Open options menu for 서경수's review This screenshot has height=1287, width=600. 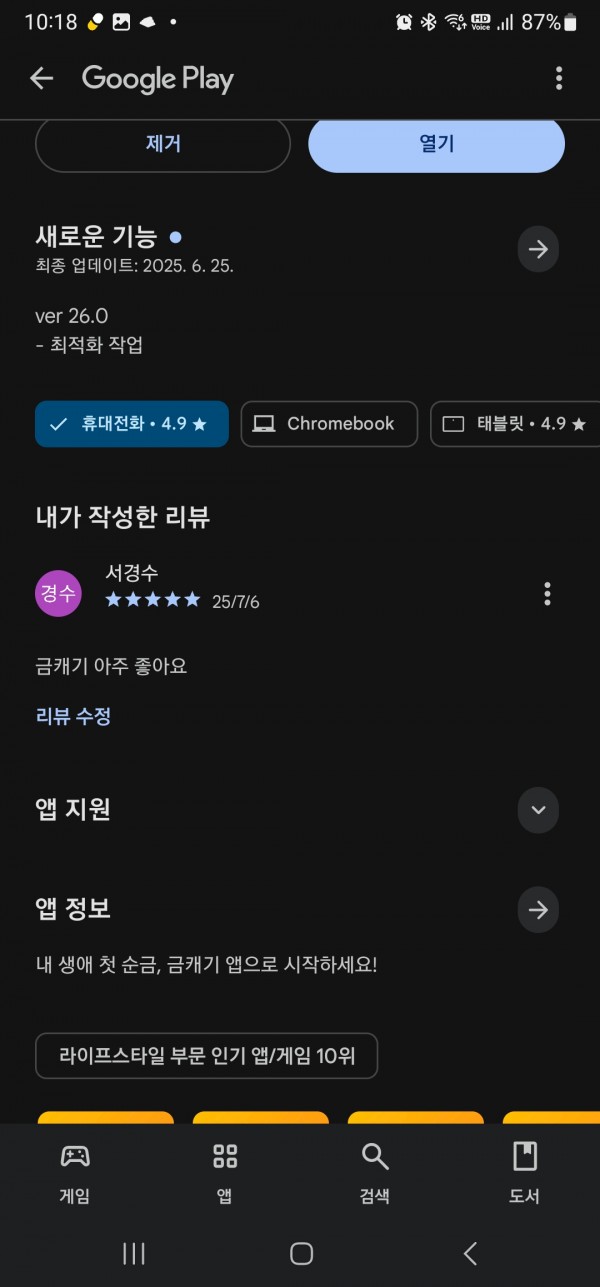click(547, 594)
